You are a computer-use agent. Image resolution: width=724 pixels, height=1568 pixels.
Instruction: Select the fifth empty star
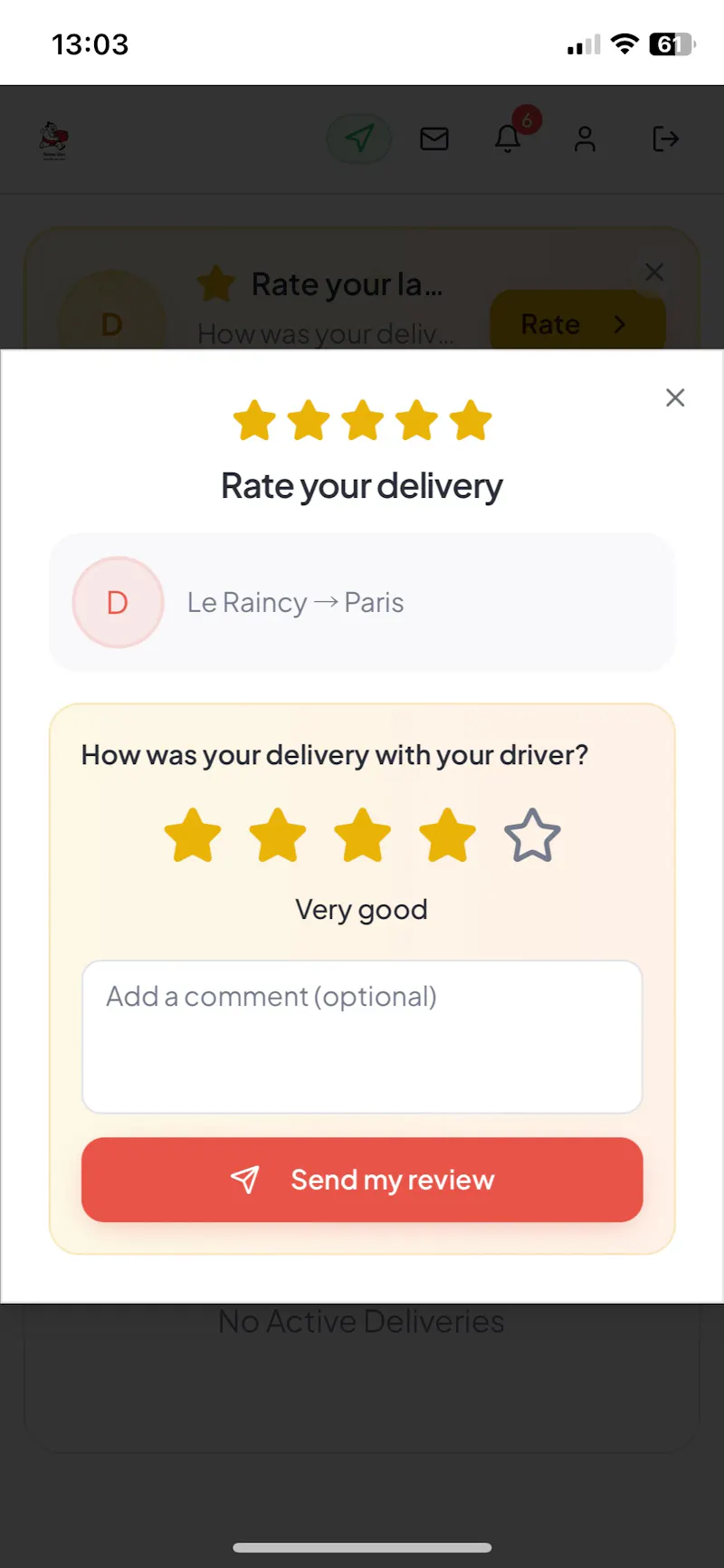[532, 835]
